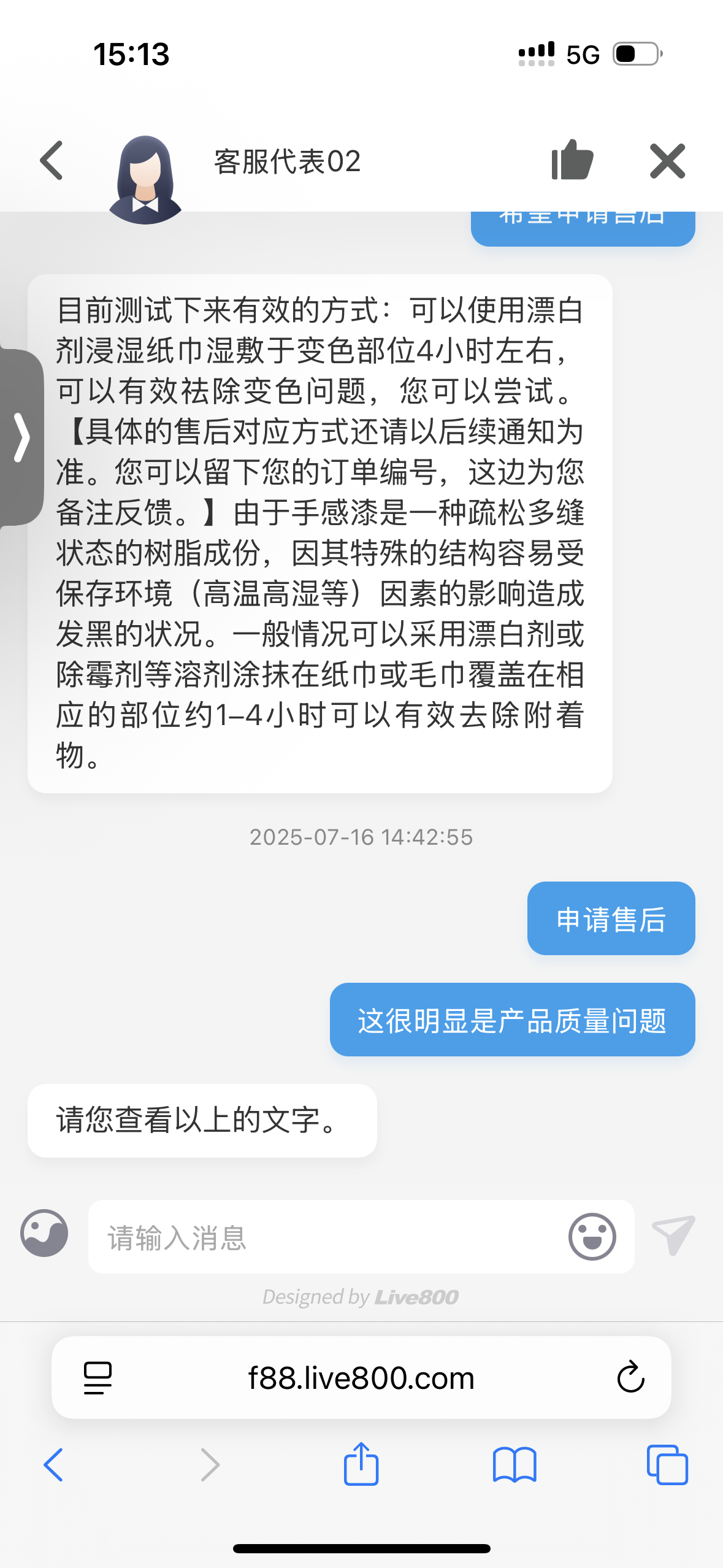Tap the round icon left of the input
The image size is (723, 1568).
44,1233
